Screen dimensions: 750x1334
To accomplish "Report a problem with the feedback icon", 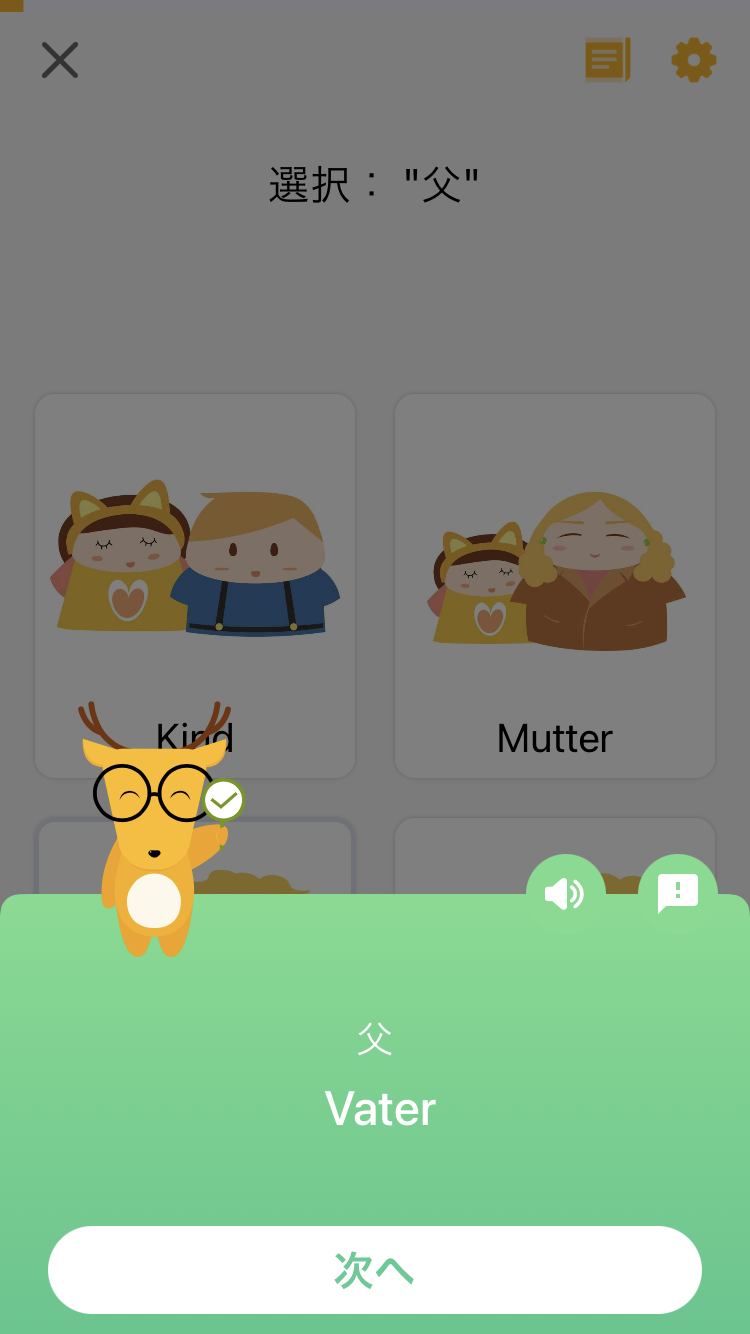I will 678,894.
